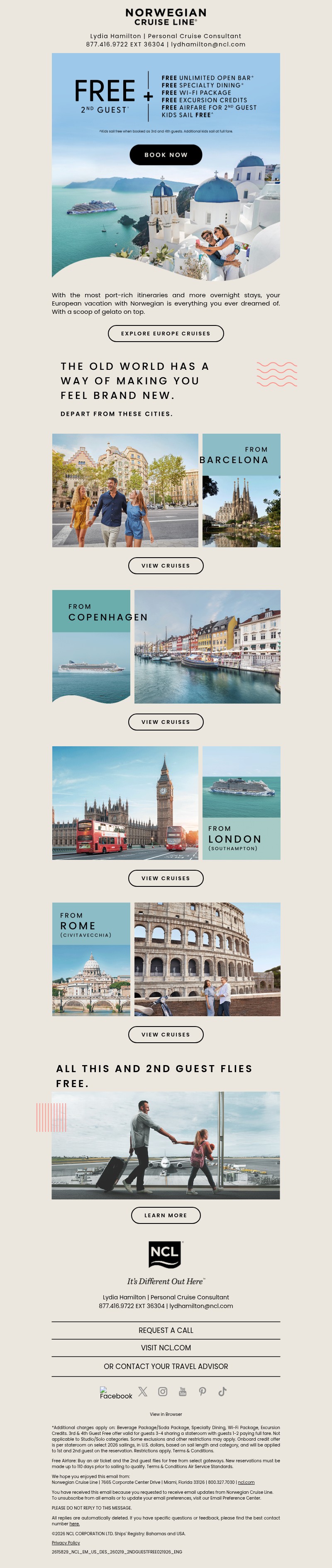Open the Pinterest icon
Viewport: 332px width, 1568px height.
coord(202,1391)
